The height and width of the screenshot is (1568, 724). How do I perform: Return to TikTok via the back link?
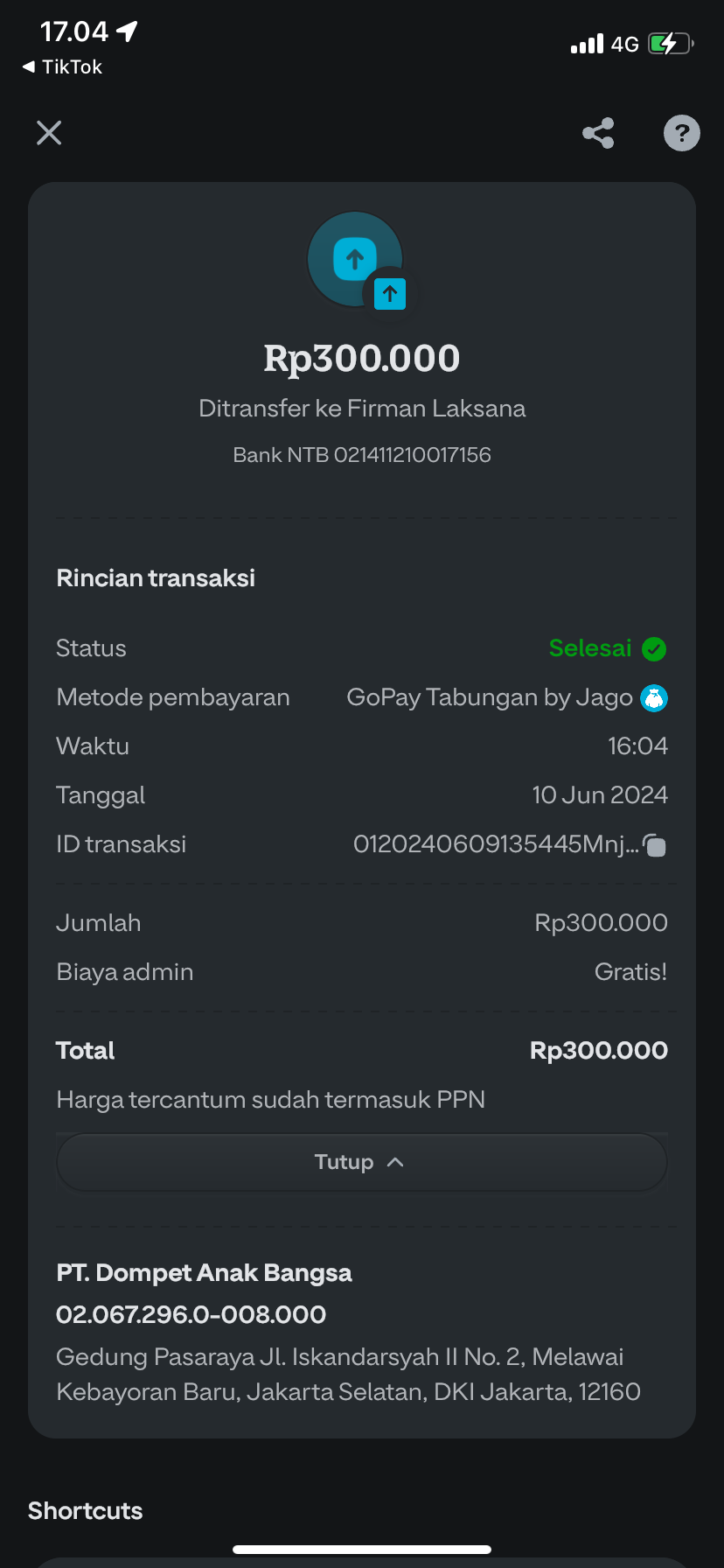[62, 67]
